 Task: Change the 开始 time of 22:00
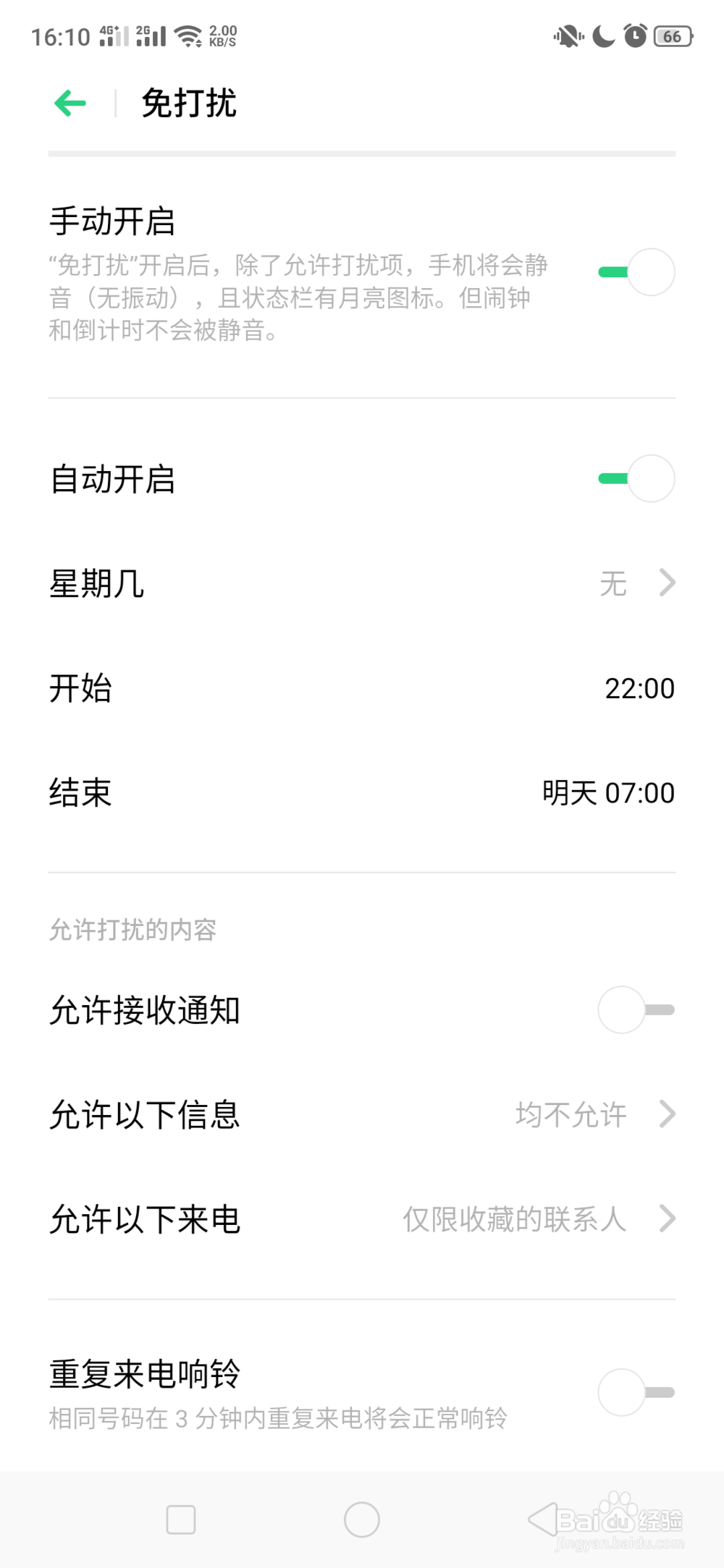(x=362, y=688)
